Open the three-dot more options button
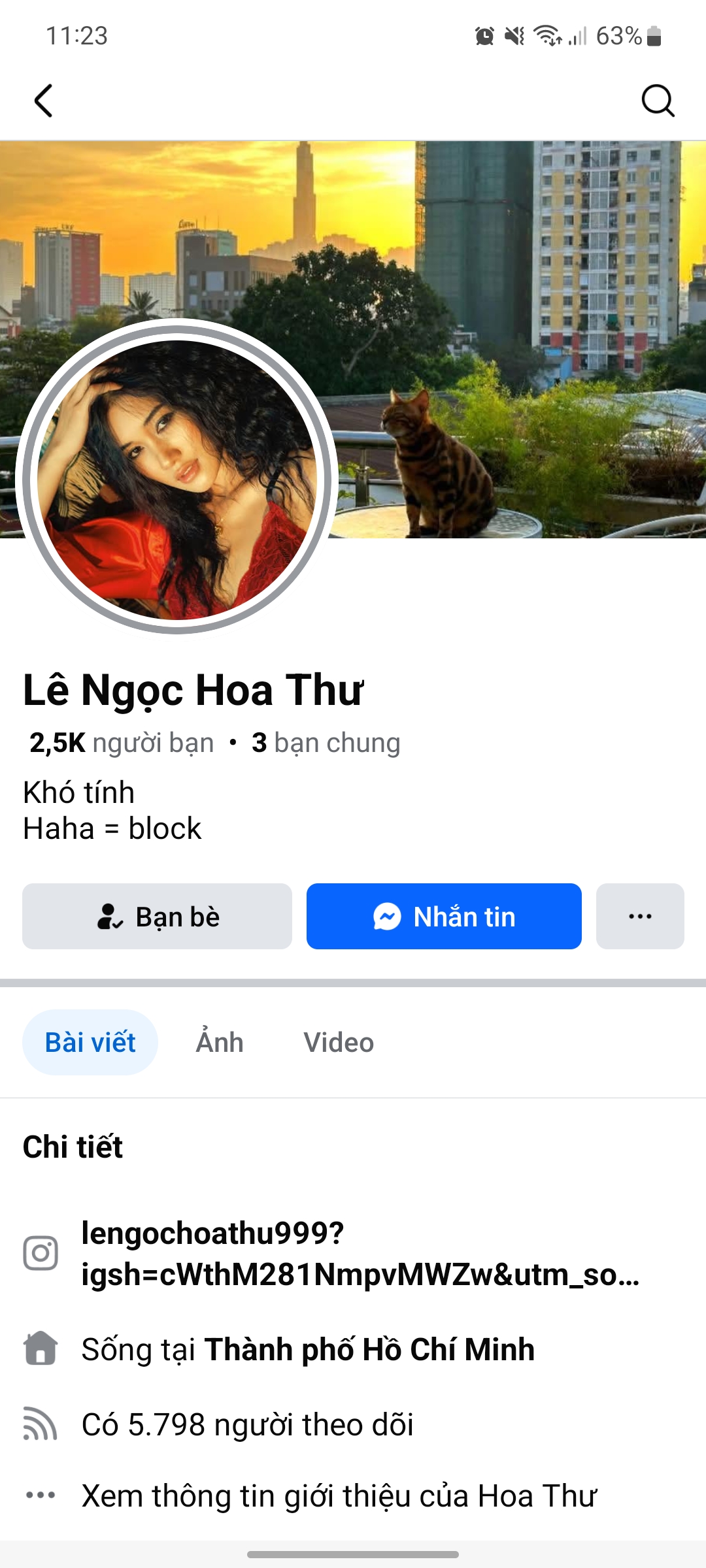The width and height of the screenshot is (706, 1568). click(639, 916)
